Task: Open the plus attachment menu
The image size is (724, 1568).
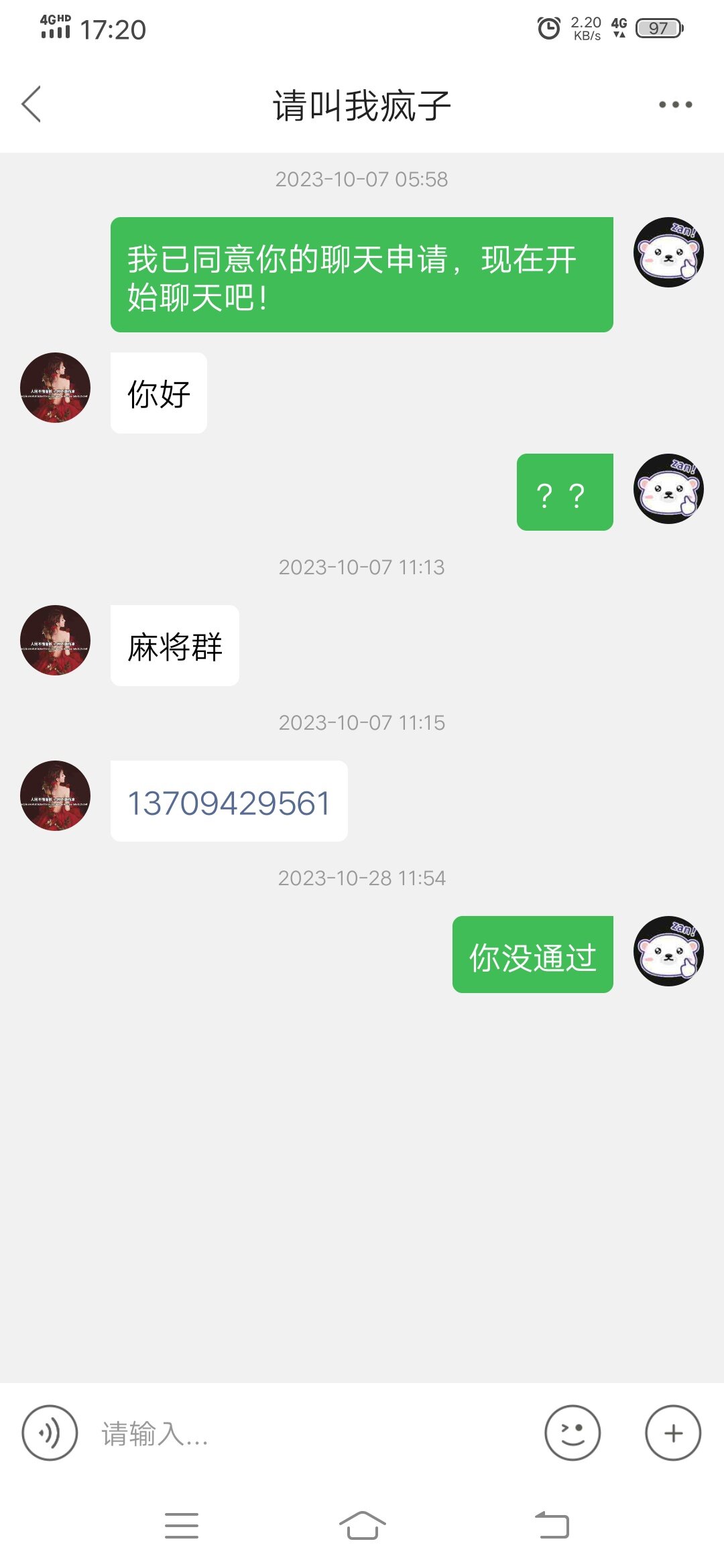Action: click(673, 1433)
